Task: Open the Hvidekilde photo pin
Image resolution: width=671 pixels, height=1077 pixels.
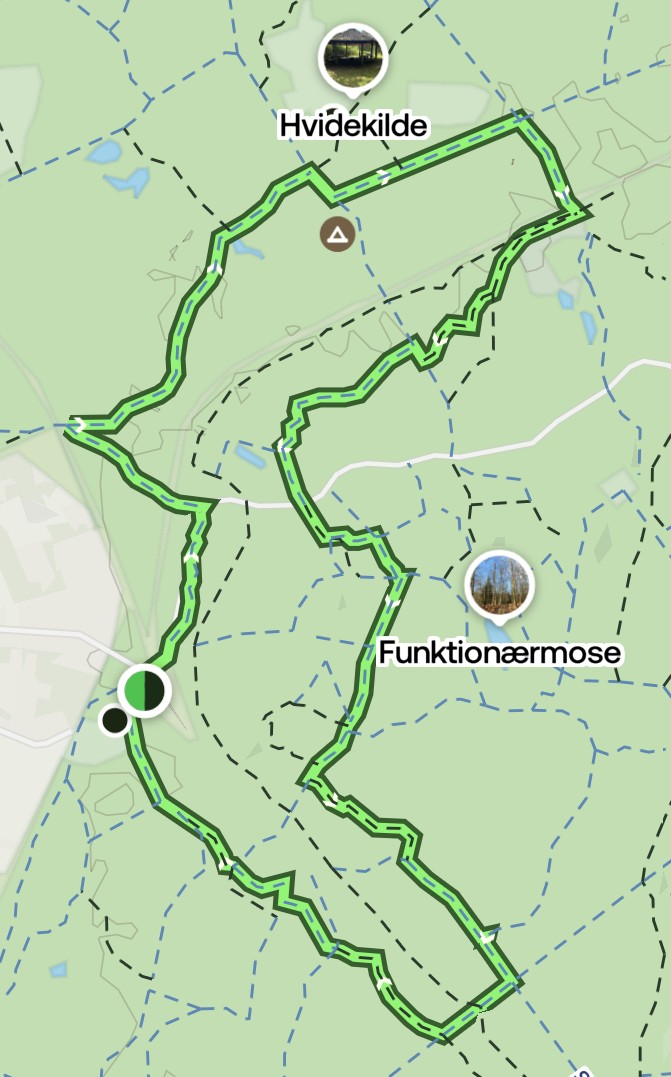Action: point(352,57)
